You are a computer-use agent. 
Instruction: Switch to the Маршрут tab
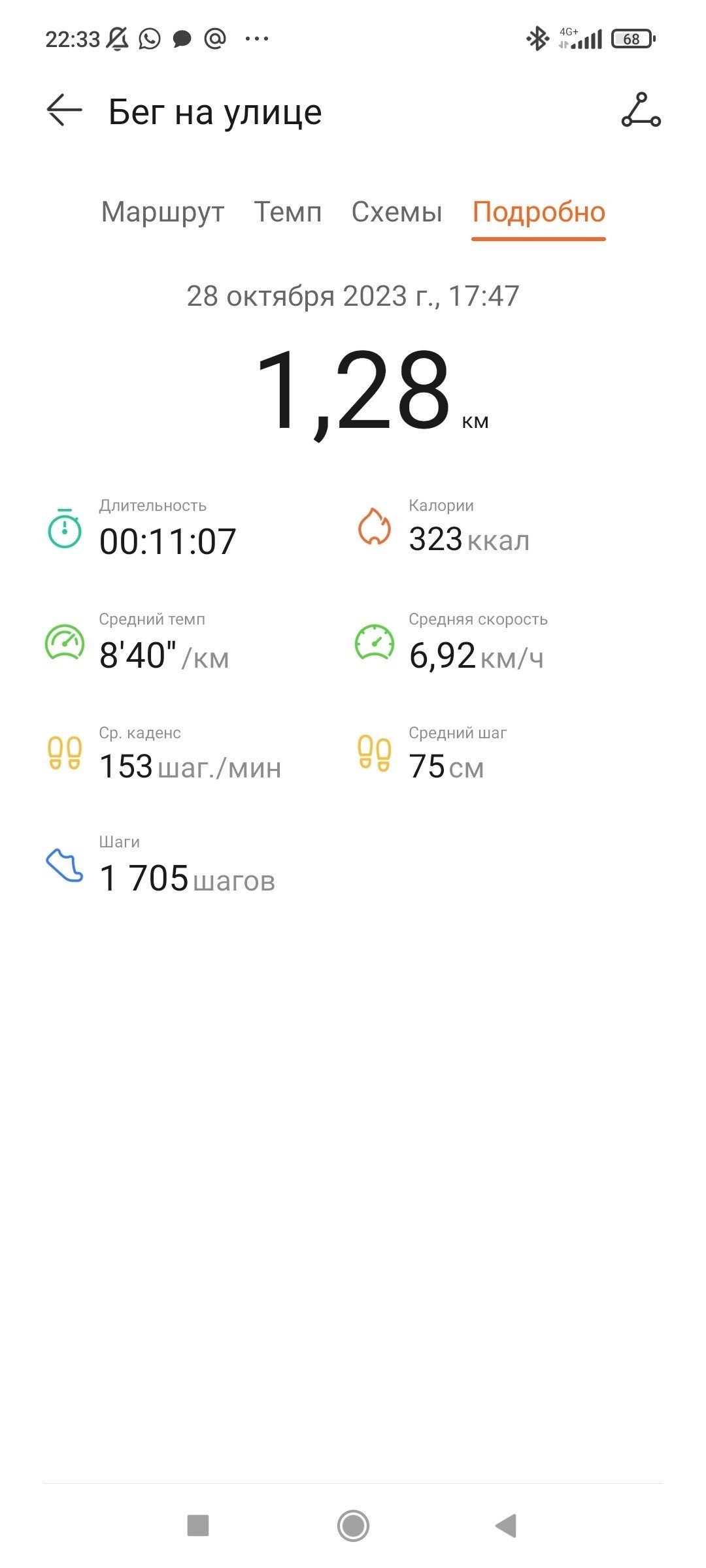tap(163, 212)
